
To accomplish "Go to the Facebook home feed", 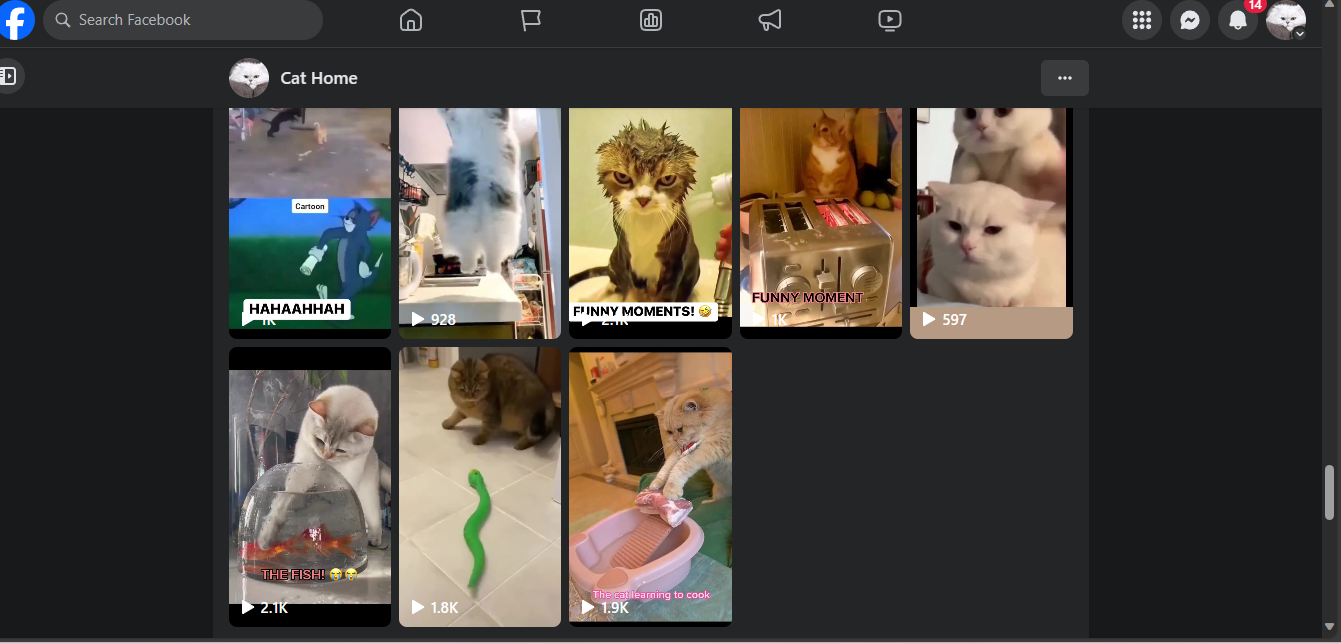I will click(410, 20).
